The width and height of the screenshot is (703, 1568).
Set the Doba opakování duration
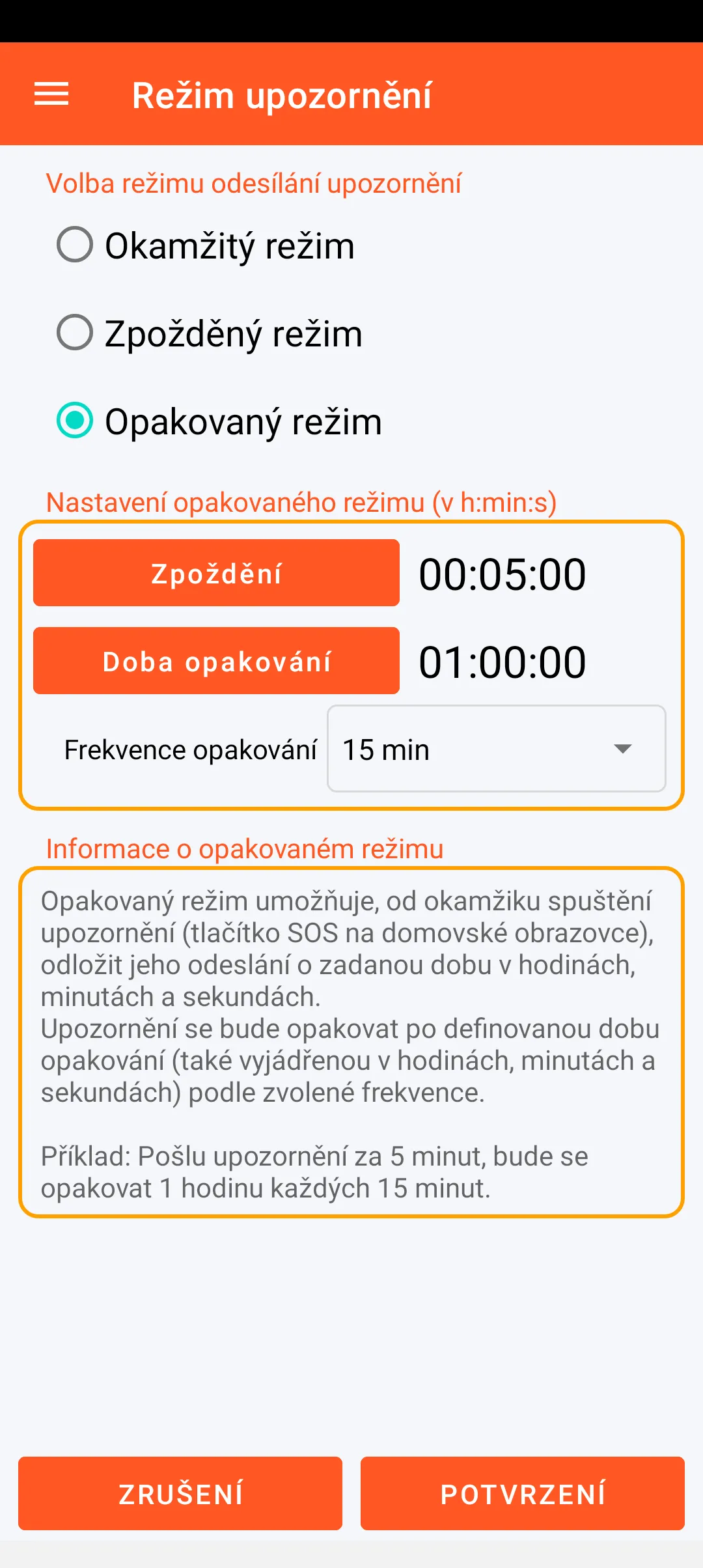pos(216,661)
